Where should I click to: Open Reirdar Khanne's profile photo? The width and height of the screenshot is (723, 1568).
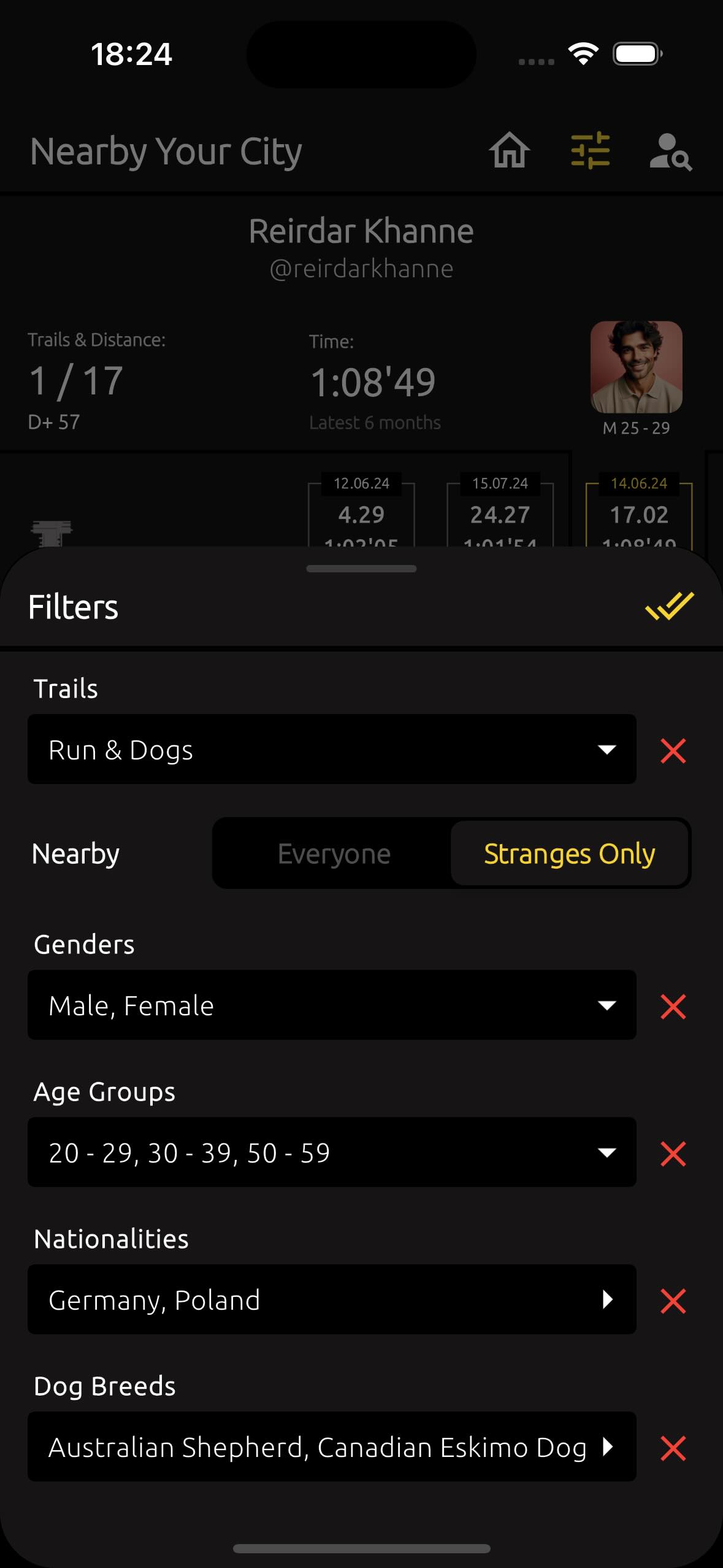636,367
